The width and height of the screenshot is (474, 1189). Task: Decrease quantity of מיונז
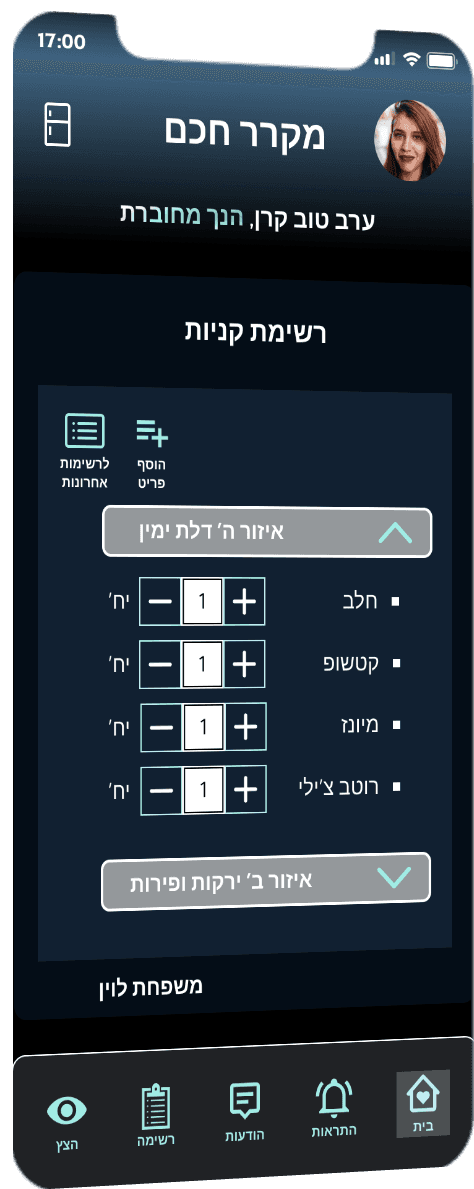click(161, 727)
